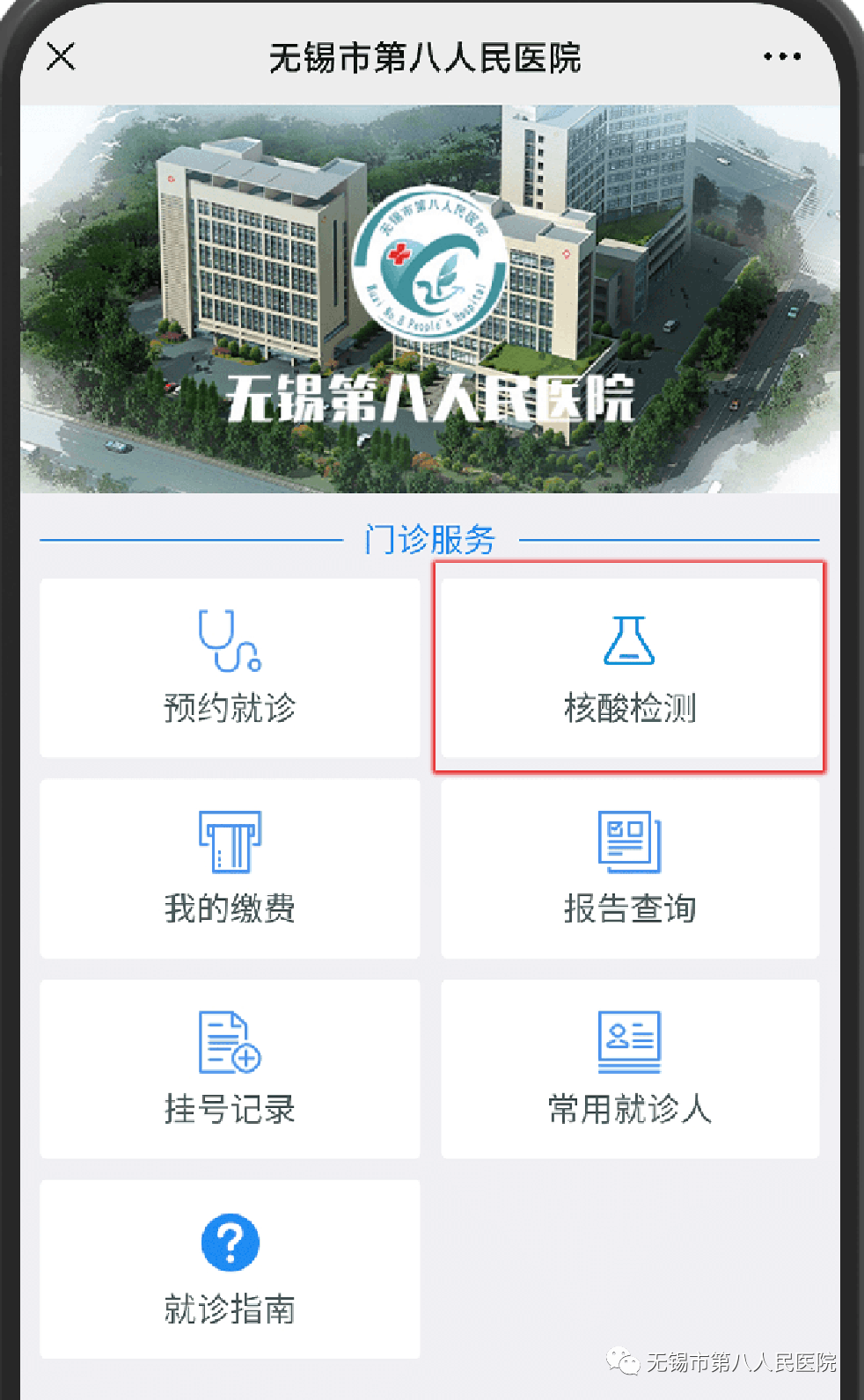Manage 常用就诊人 frequent patients
Screen dimensions: 864x1400
pos(630,1069)
